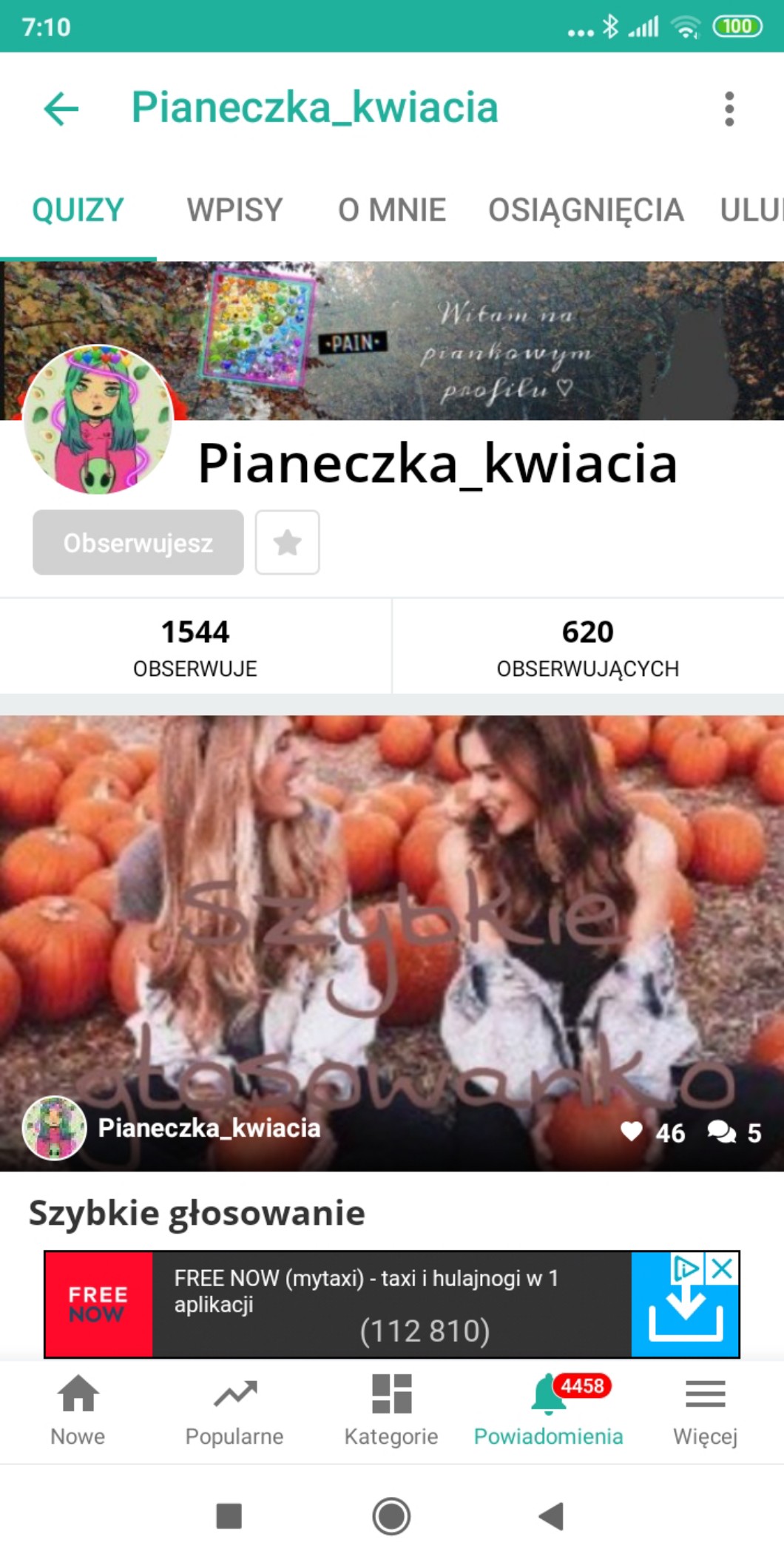784x1568 pixels.
Task: Open Powiadomienia notifications
Action: click(548, 1410)
